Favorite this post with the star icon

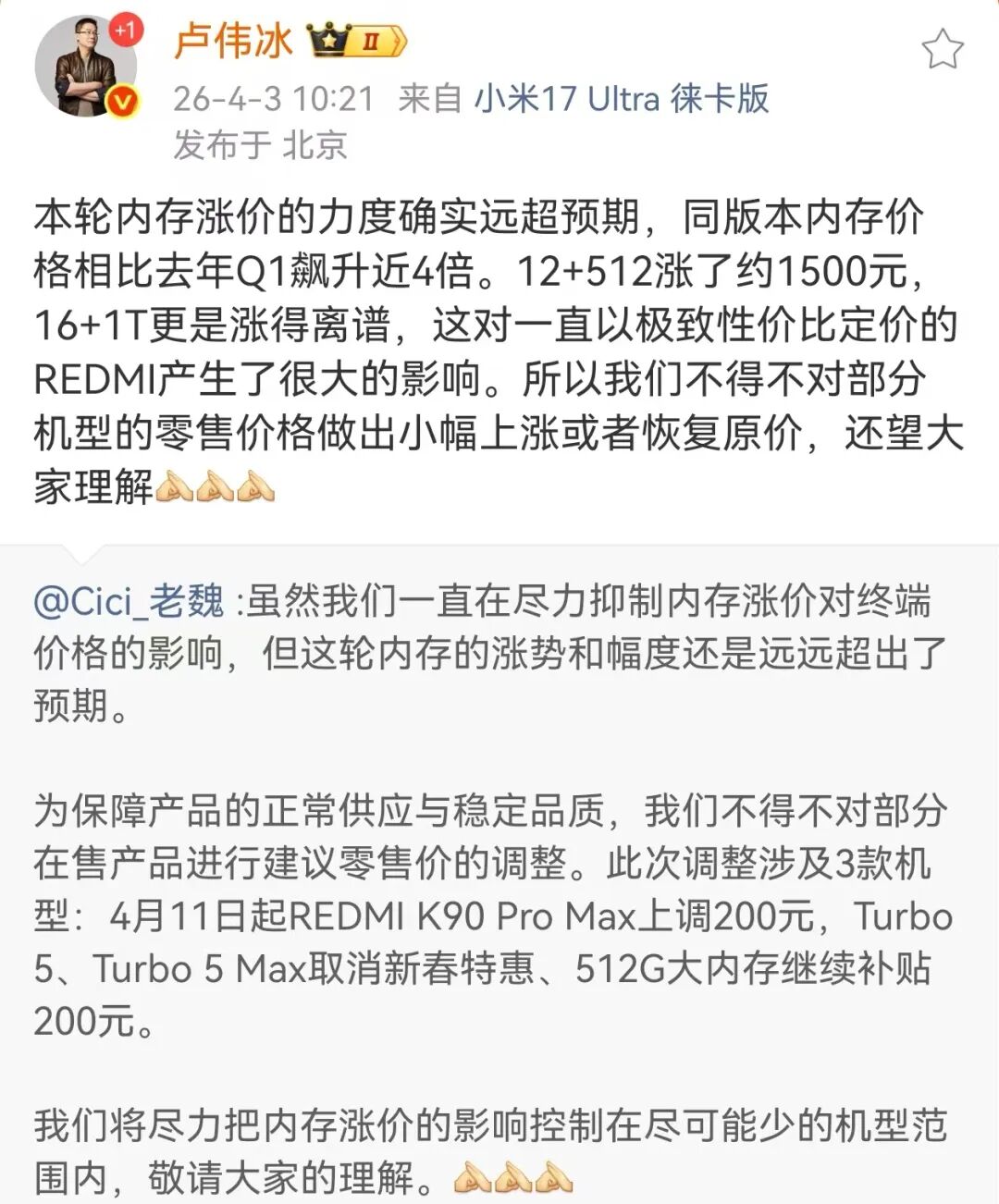pos(942,50)
